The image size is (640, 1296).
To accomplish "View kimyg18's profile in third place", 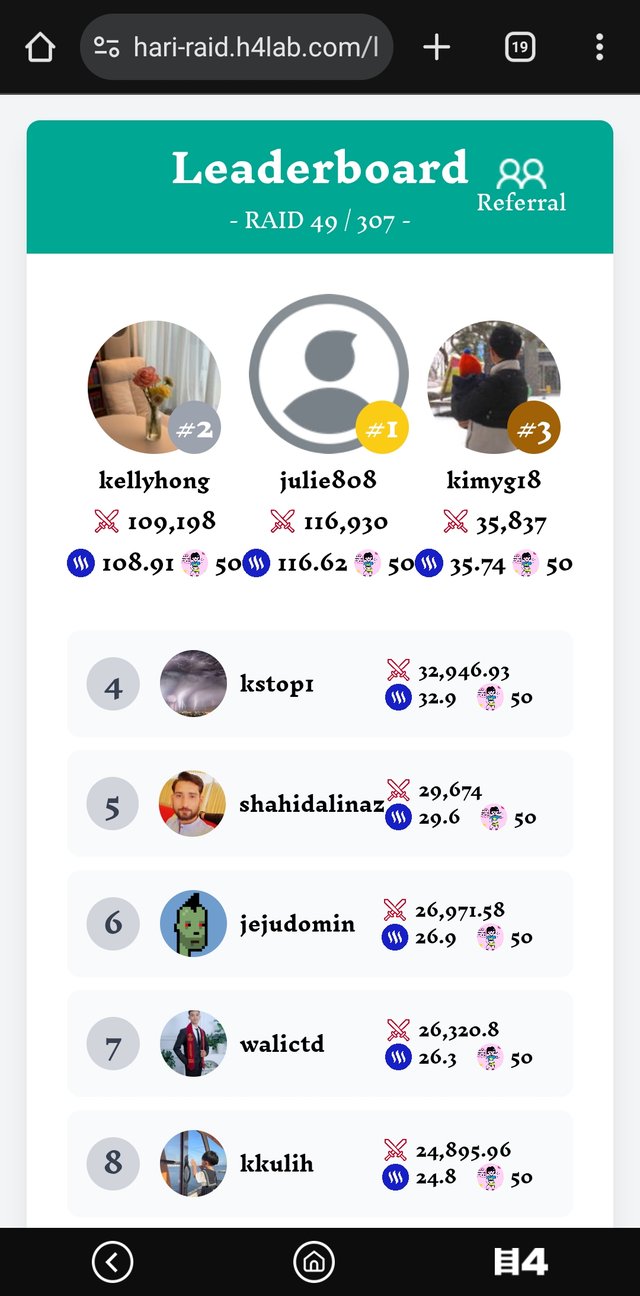I will [493, 387].
